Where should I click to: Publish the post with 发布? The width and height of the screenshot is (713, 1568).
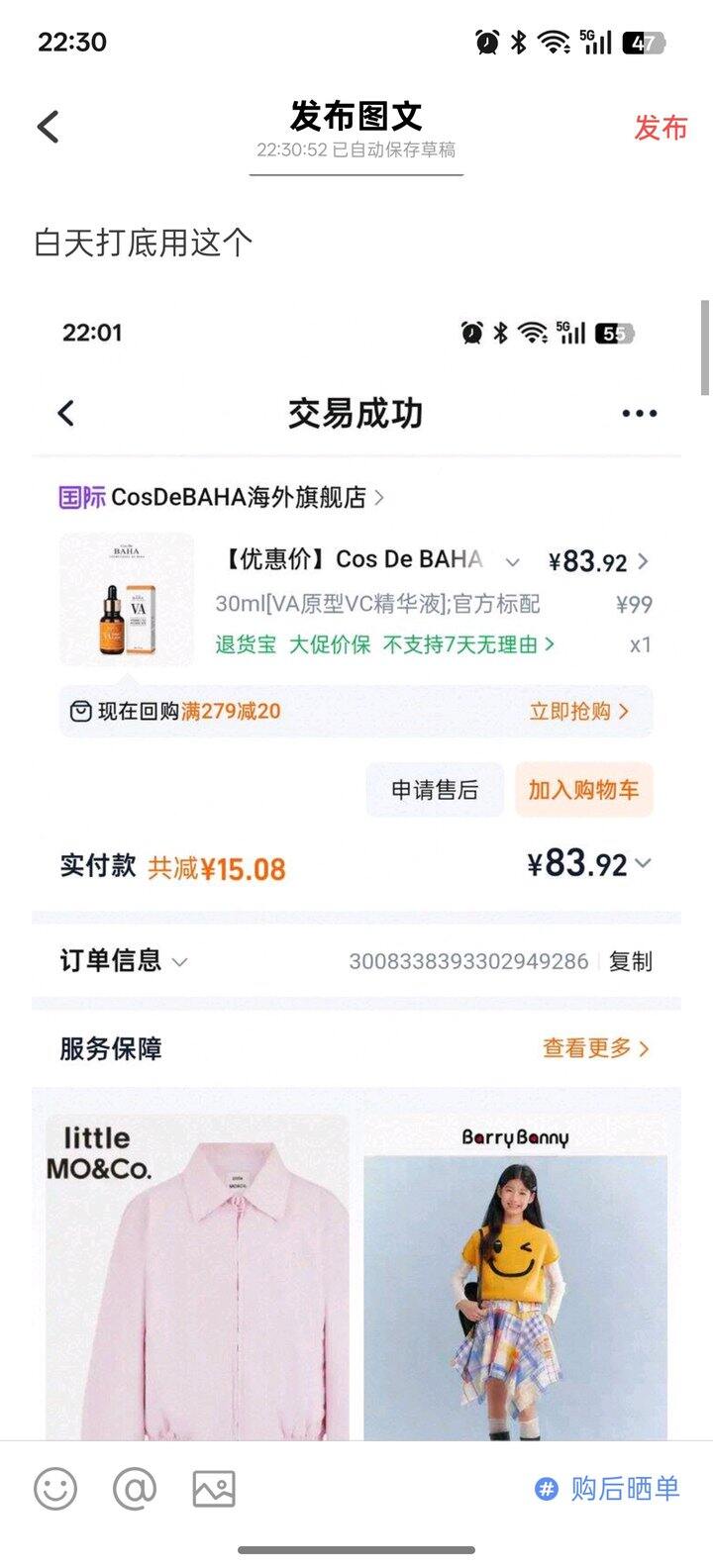660,128
